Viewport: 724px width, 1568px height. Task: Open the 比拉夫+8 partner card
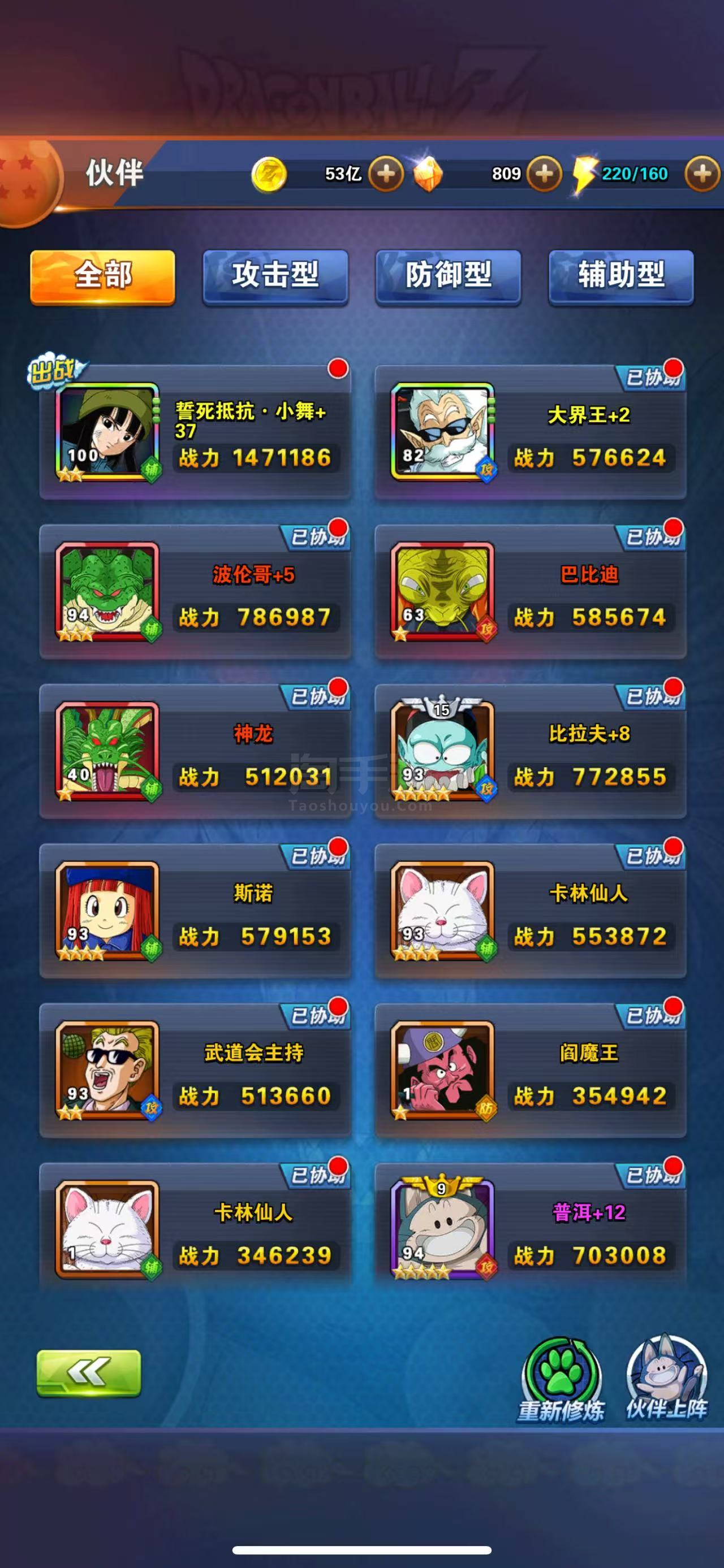coord(531,751)
